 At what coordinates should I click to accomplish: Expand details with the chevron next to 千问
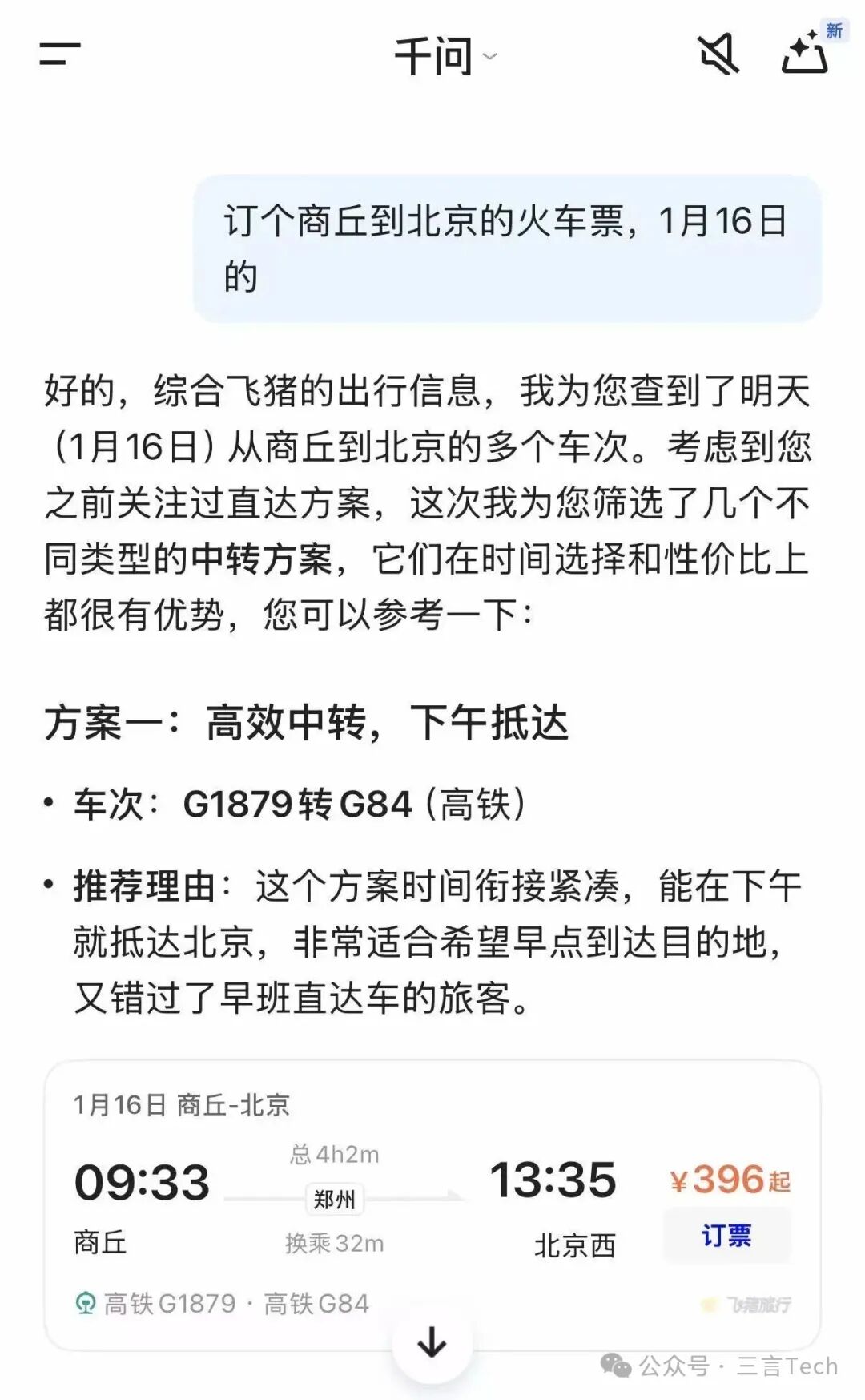(x=487, y=56)
